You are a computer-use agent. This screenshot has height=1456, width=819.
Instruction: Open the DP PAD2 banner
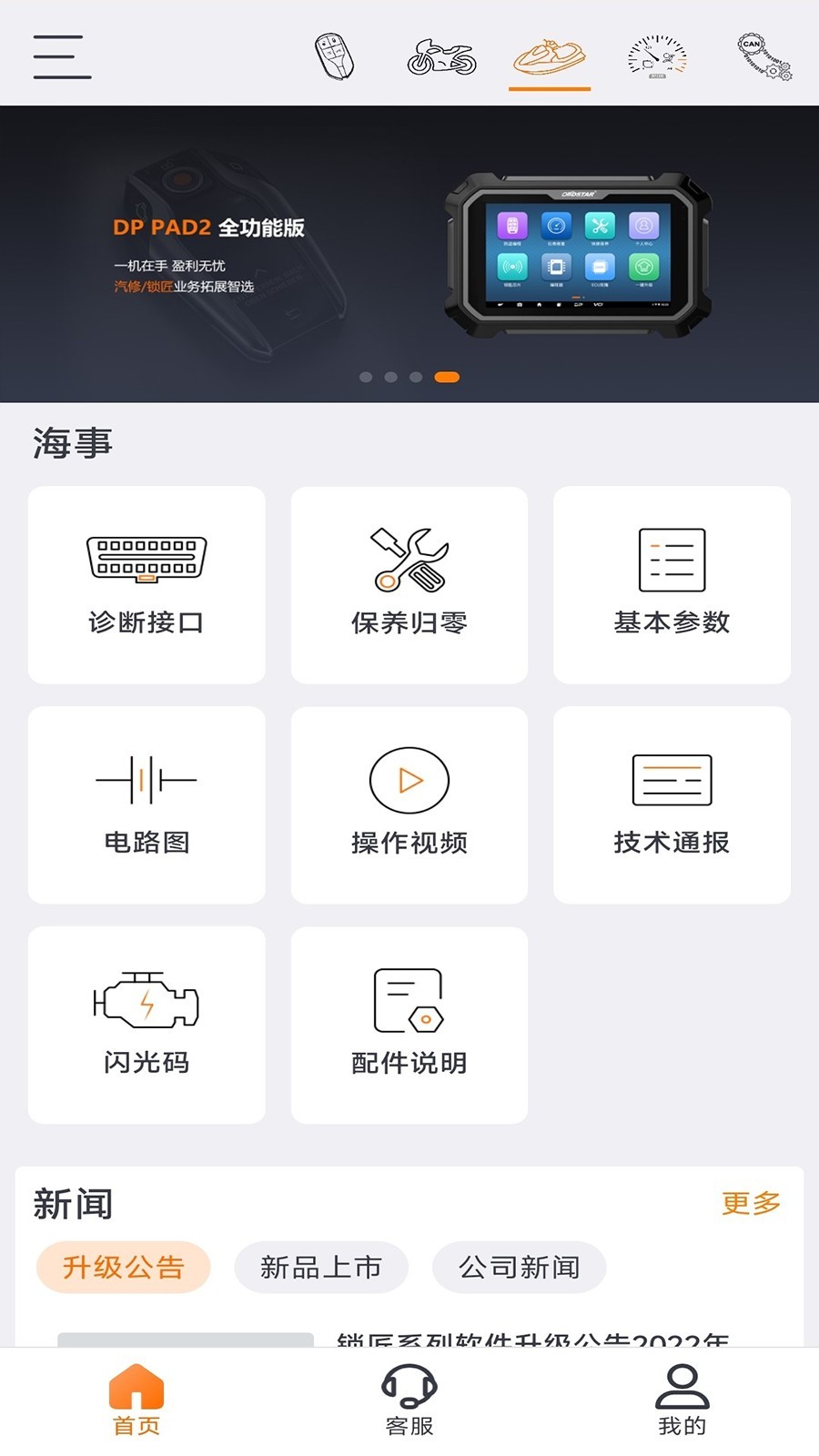point(409,254)
